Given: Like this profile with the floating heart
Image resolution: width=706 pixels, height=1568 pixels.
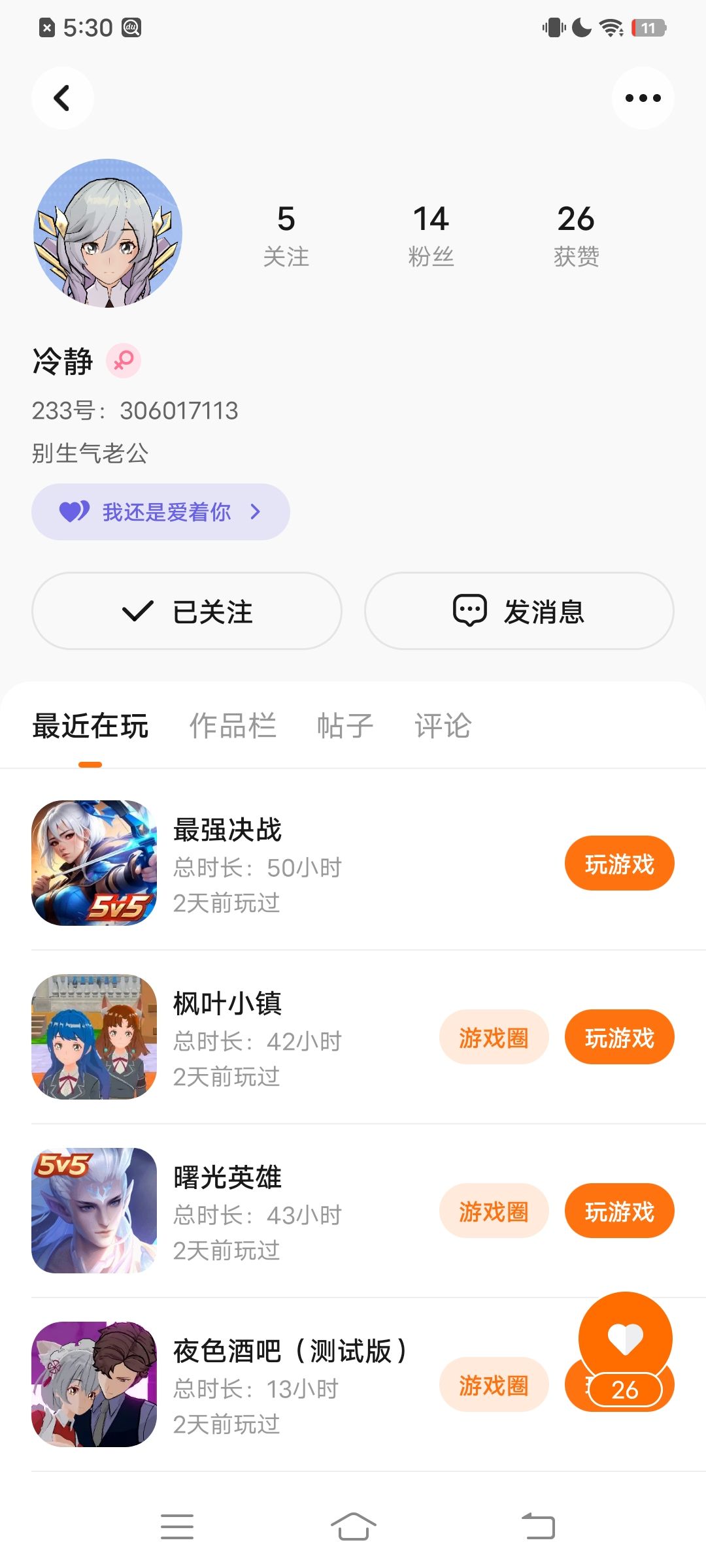Looking at the screenshot, I should [x=625, y=1338].
